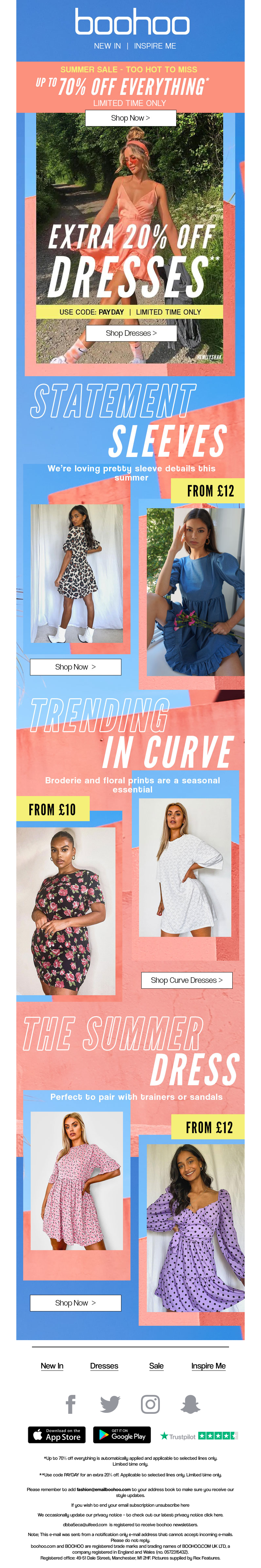Open the underlined Dresses footer link
The height and width of the screenshot is (1568, 261).
point(104,1366)
